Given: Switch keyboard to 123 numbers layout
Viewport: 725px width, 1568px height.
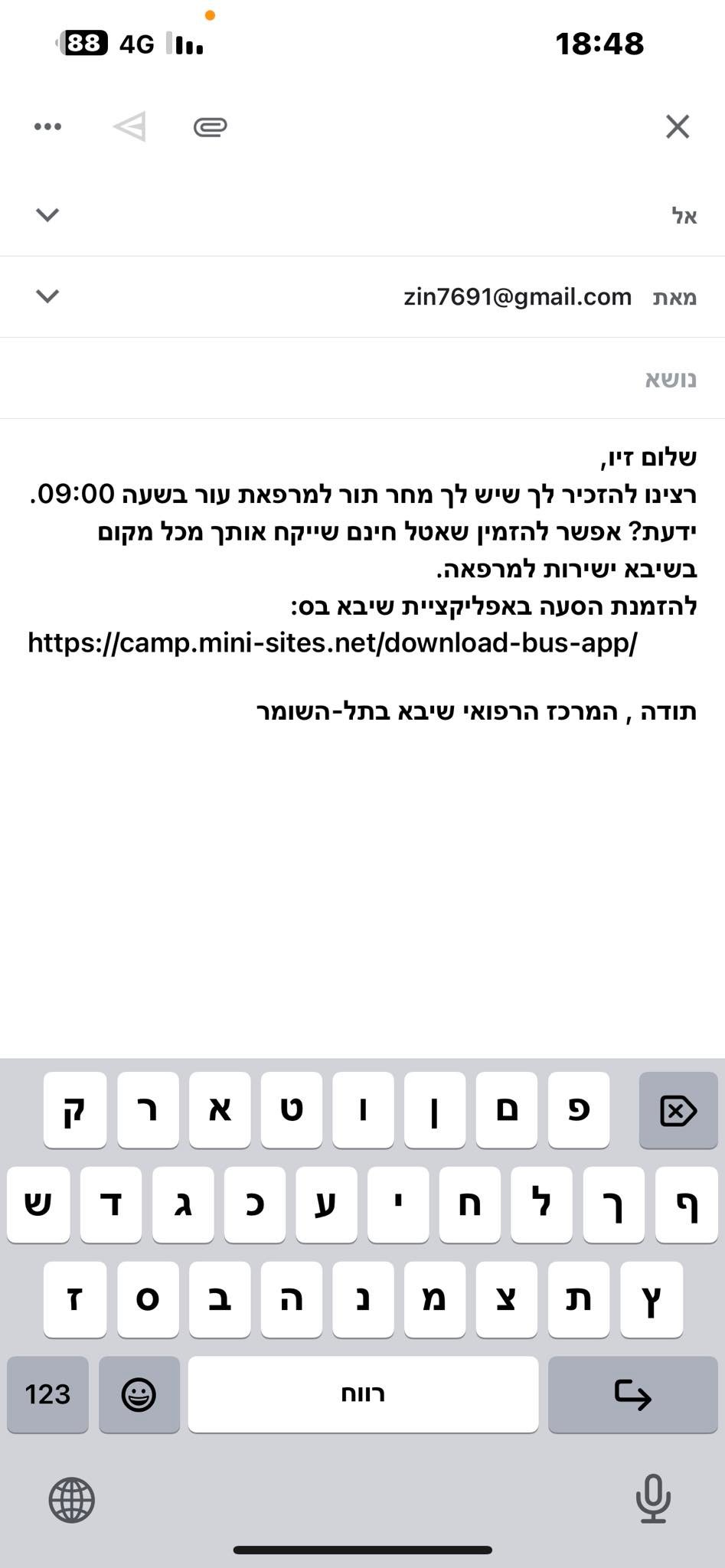Looking at the screenshot, I should 47,1394.
